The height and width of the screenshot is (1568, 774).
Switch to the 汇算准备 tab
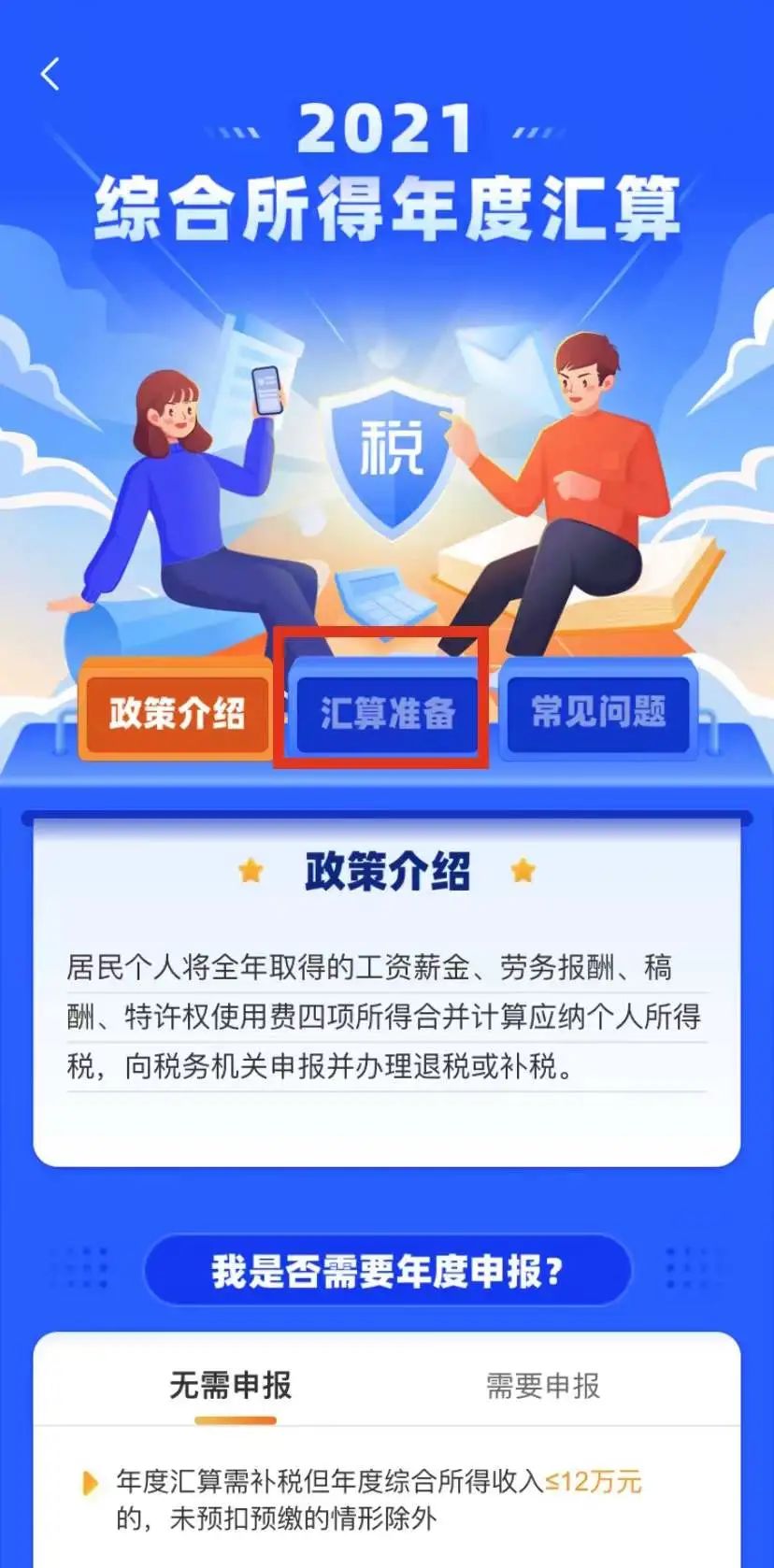click(x=386, y=713)
